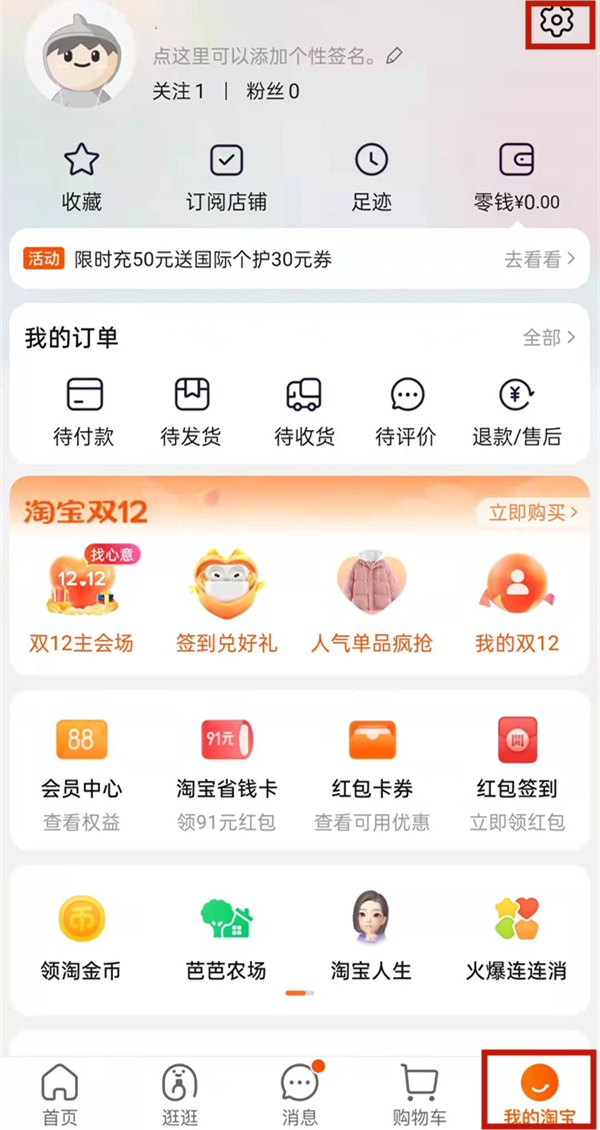Tap 去看看 on the promotion banner
The height and width of the screenshot is (1130, 600).
click(x=539, y=260)
